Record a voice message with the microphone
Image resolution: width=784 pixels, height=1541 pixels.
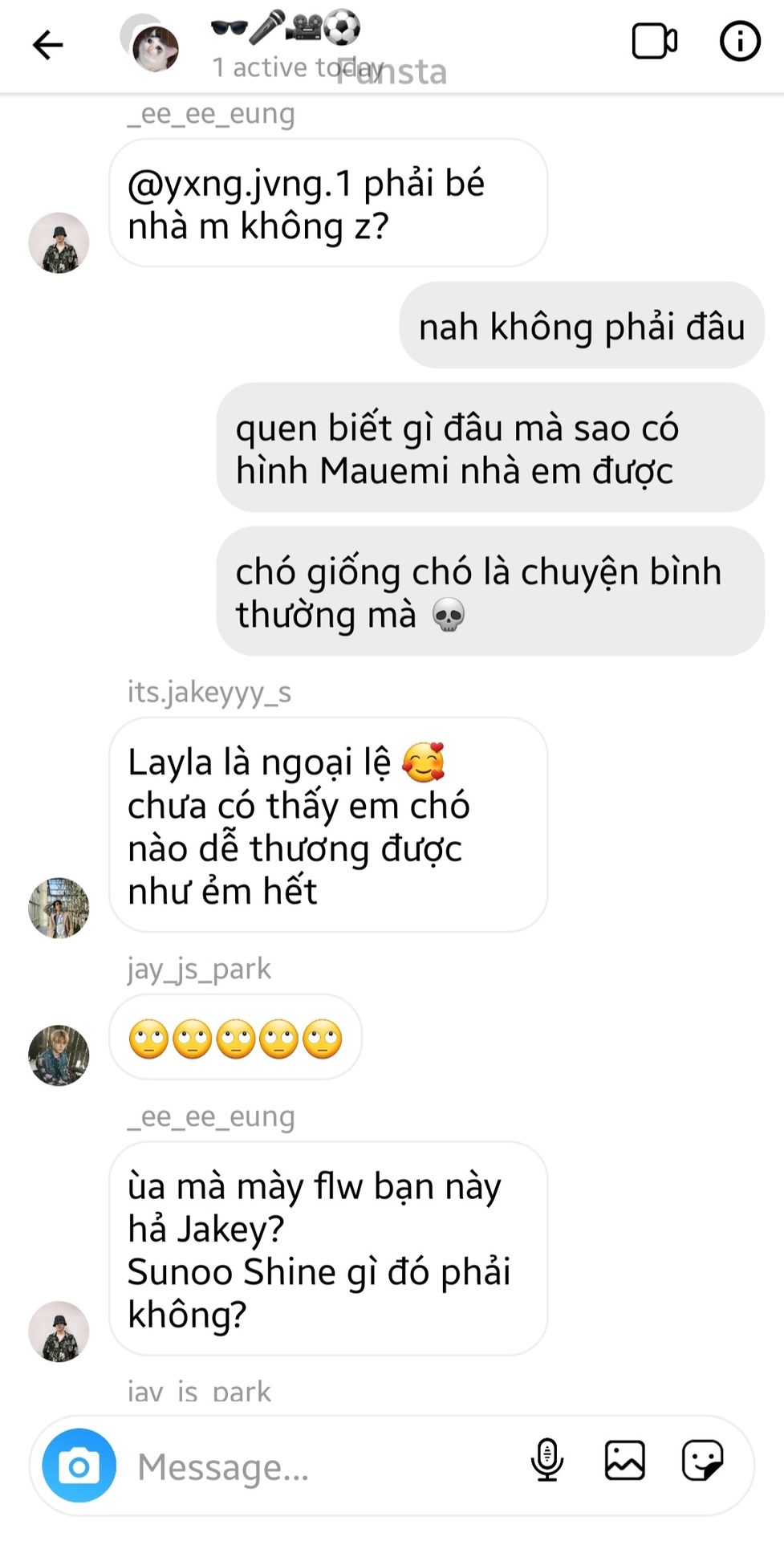tap(547, 1460)
